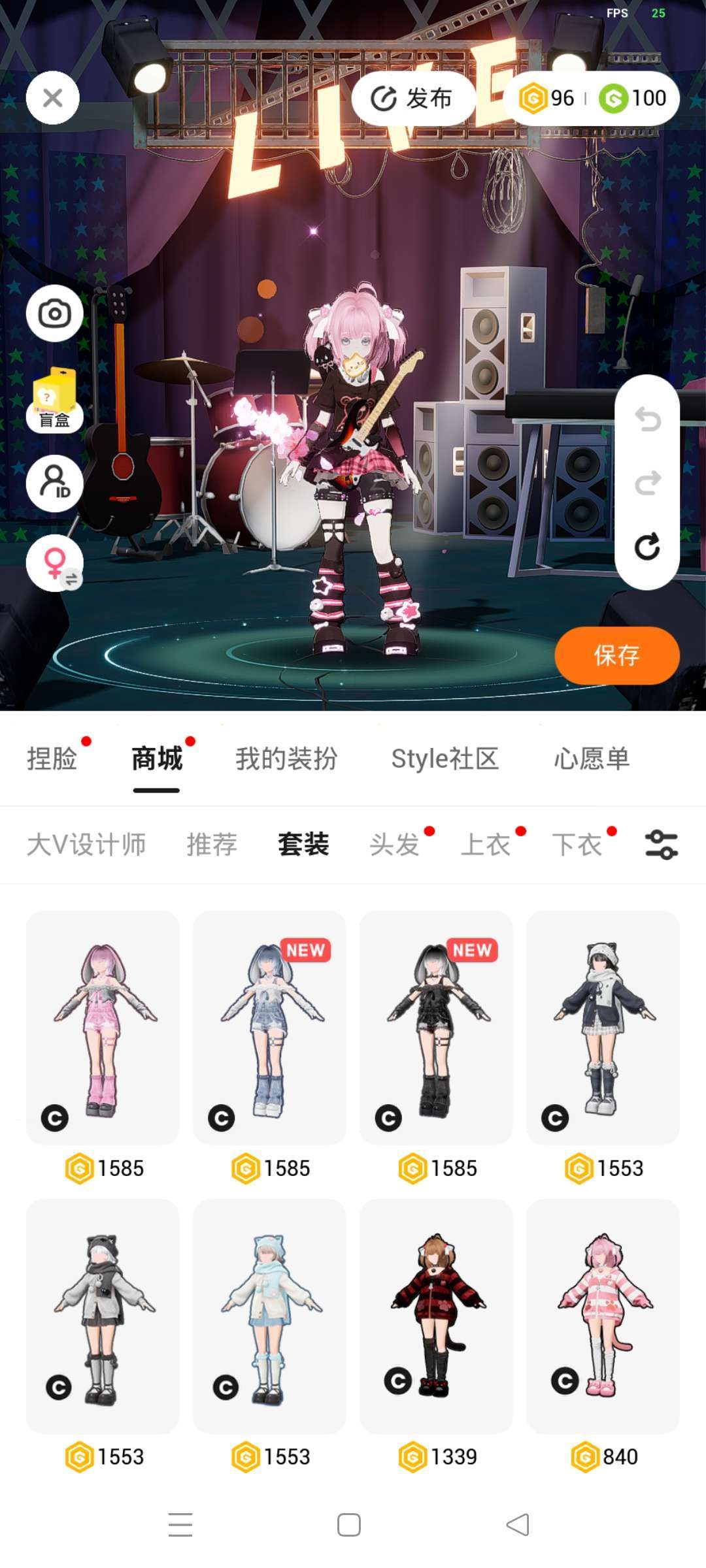
Task: Tap the 发布 publish button
Action: (x=413, y=99)
